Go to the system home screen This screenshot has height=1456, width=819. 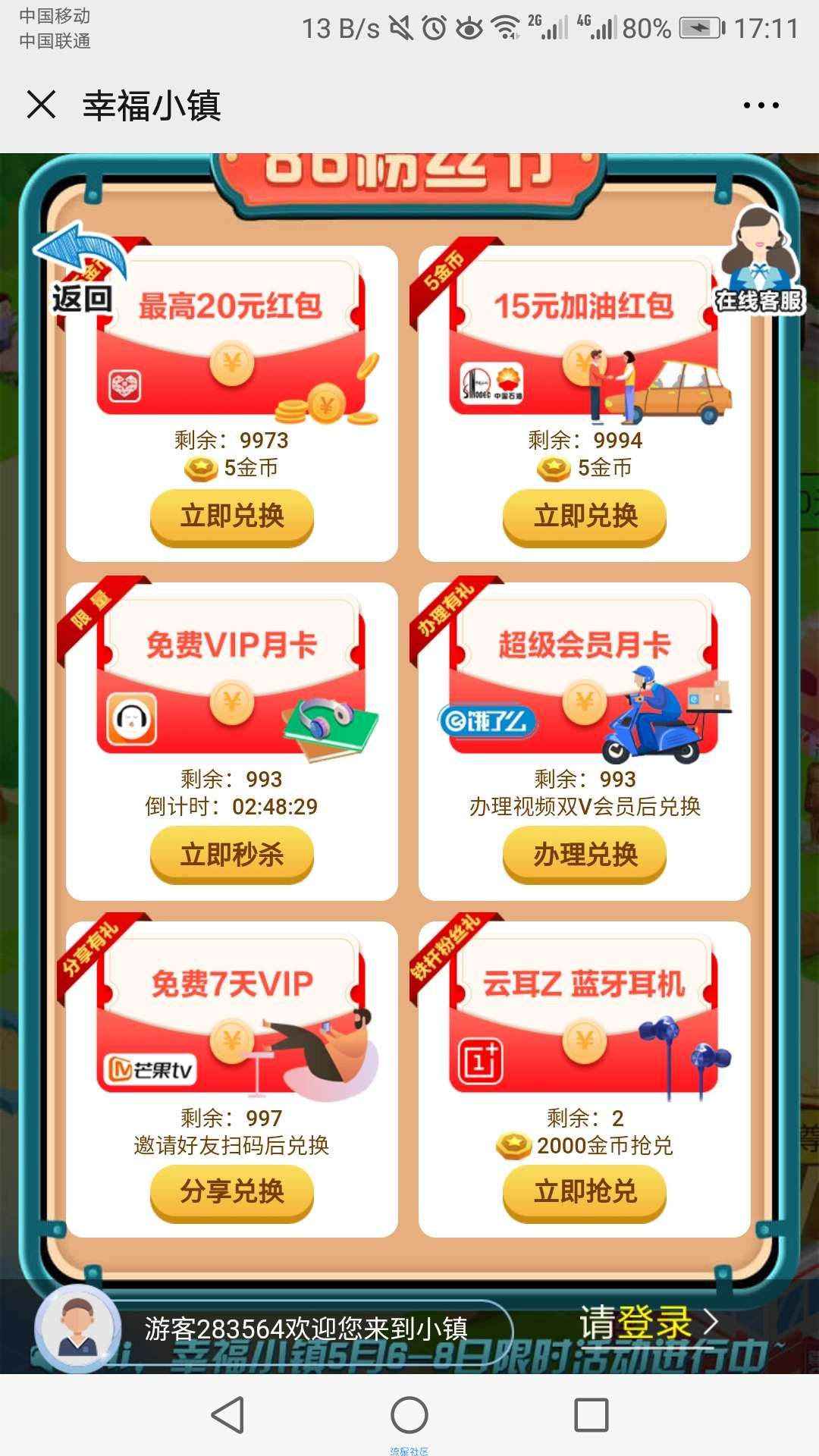coord(409,1415)
